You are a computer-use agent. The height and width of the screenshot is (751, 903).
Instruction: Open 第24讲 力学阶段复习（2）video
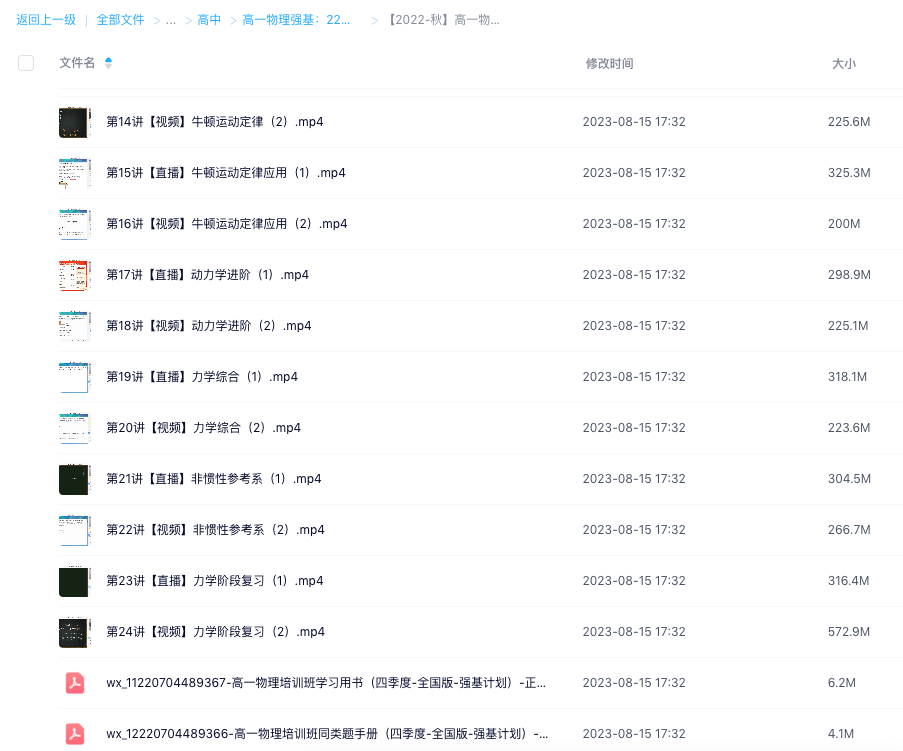tap(215, 632)
